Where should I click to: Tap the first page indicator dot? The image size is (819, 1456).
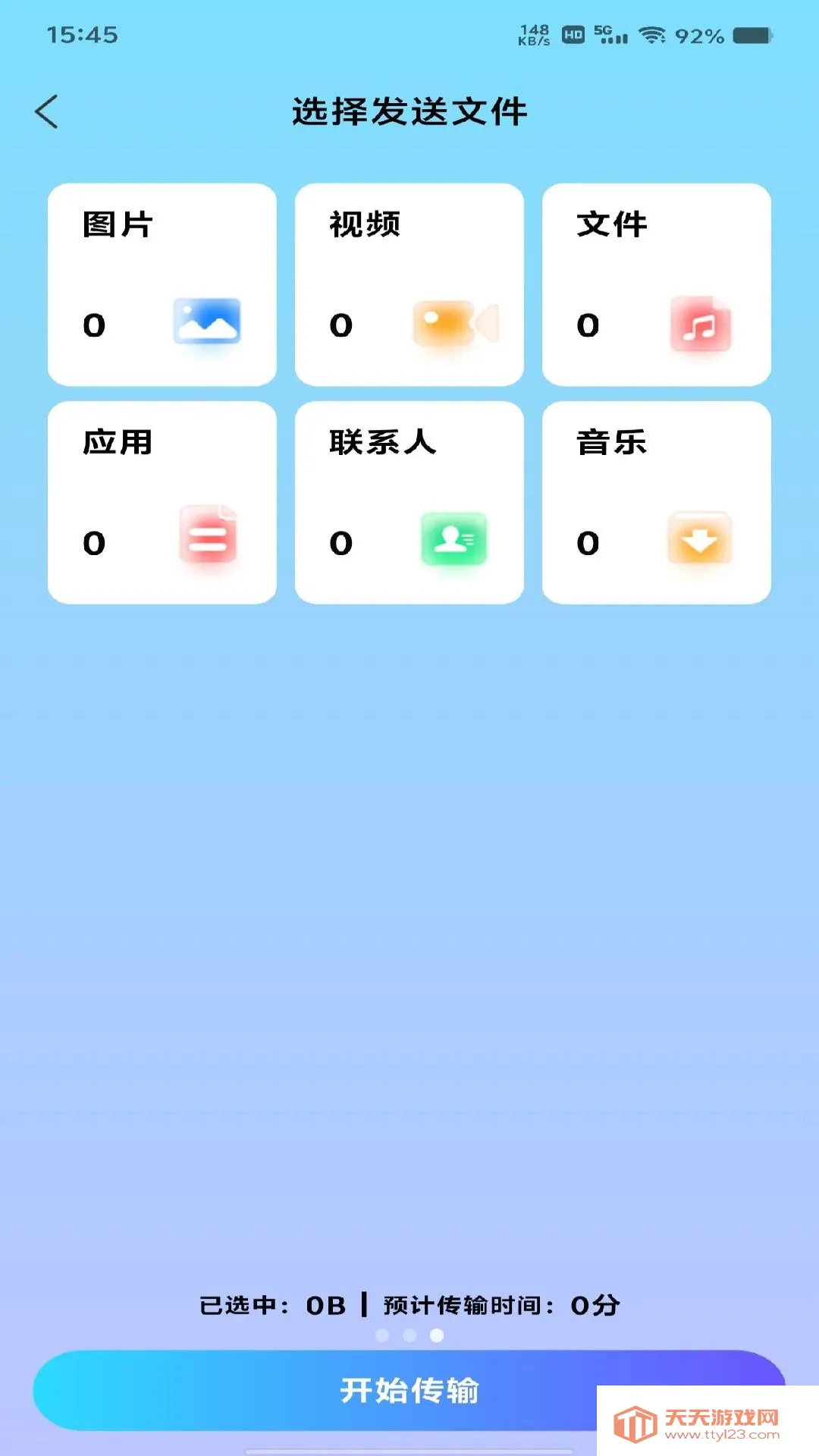click(x=384, y=1334)
